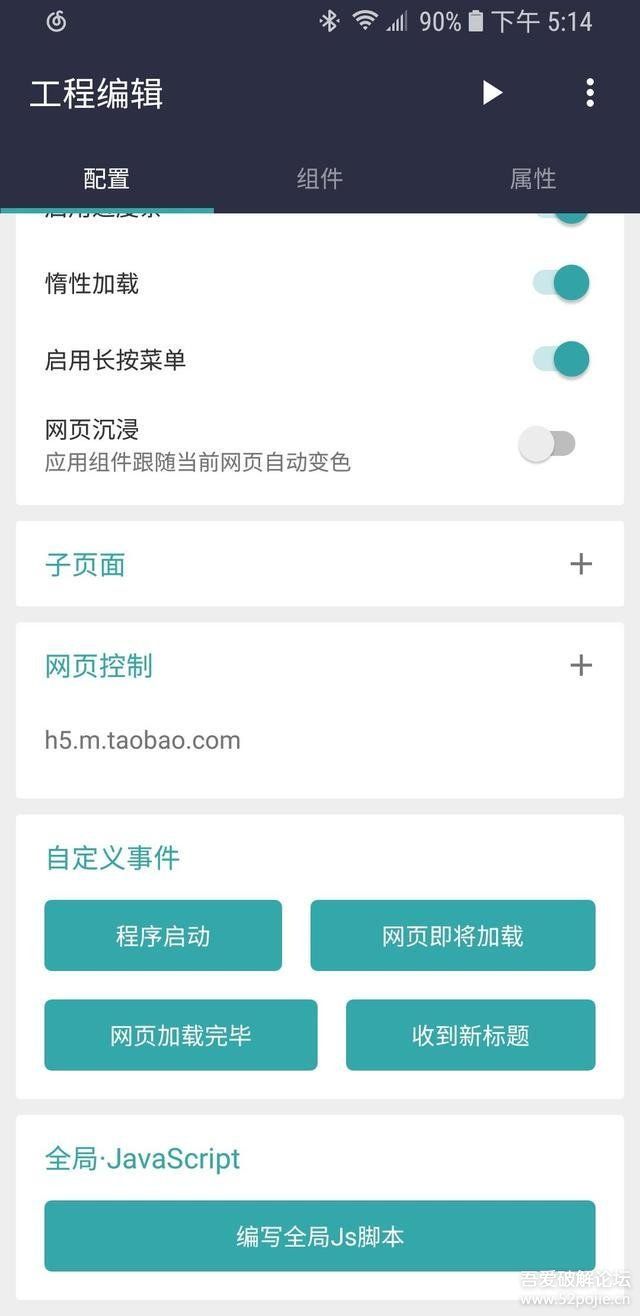The width and height of the screenshot is (640, 1316).
Task: Enable the 网页沉浸 switch
Action: pos(548,444)
